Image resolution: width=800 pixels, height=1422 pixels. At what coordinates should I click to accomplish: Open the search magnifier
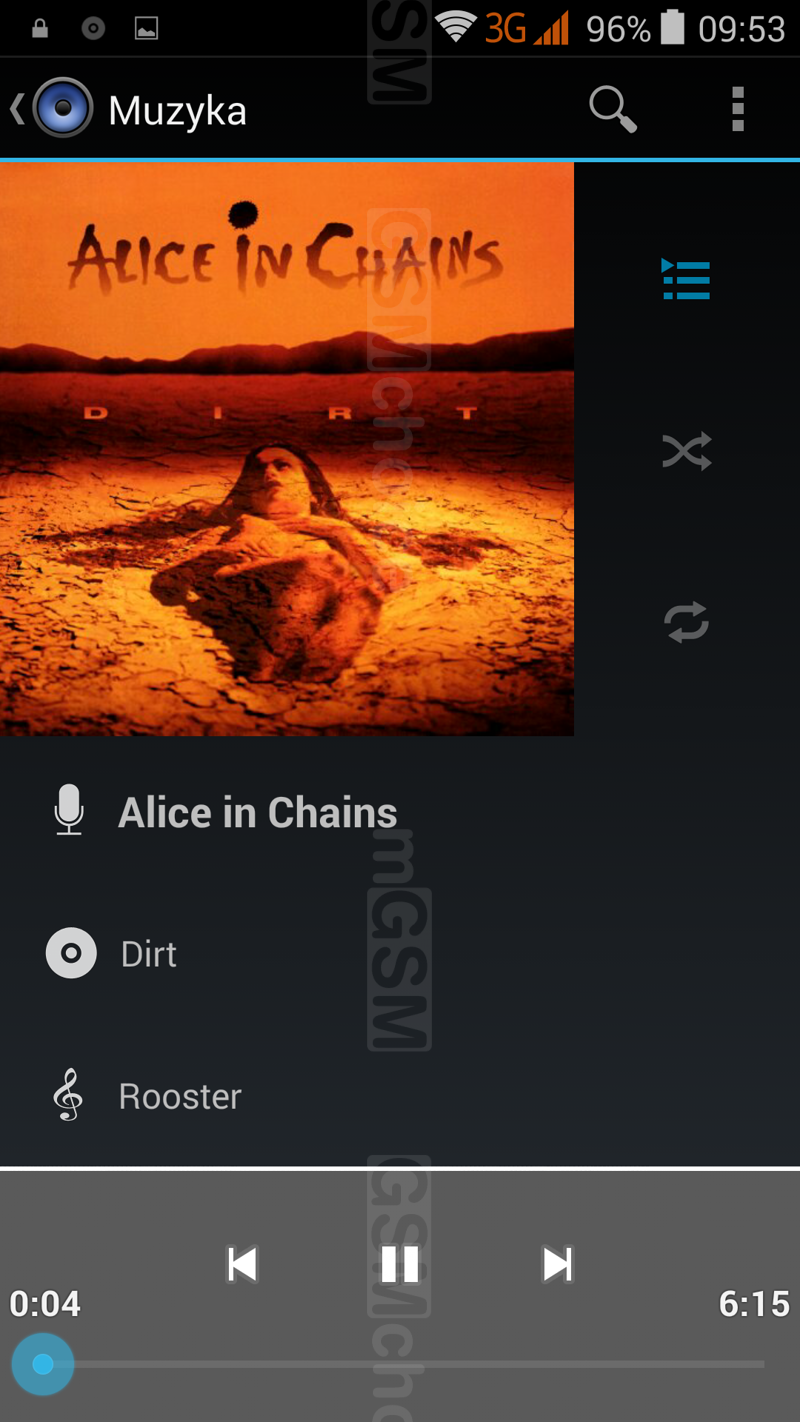612,108
